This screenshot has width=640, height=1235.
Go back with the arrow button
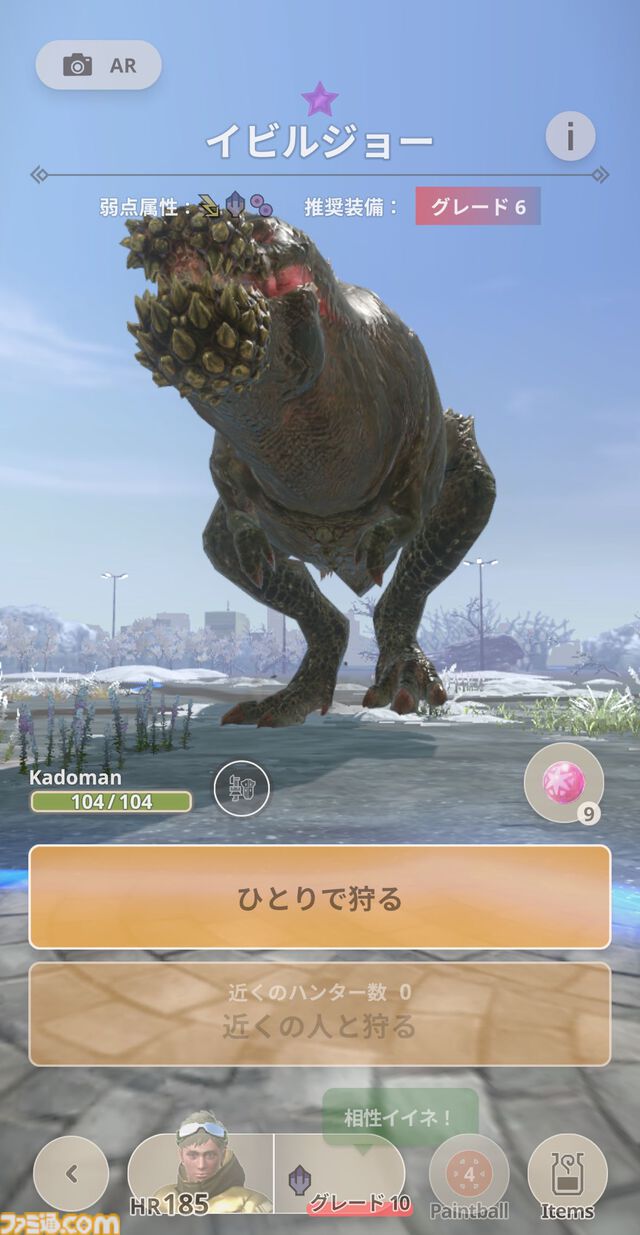tap(71, 1173)
